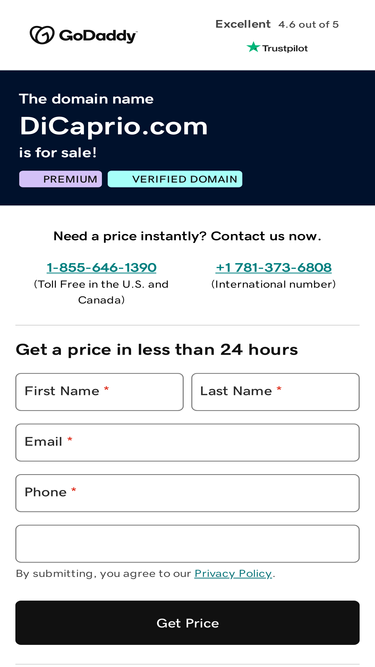This screenshot has height=667, width=375.
Task: Tap the blank text box below Phone
Action: [188, 544]
